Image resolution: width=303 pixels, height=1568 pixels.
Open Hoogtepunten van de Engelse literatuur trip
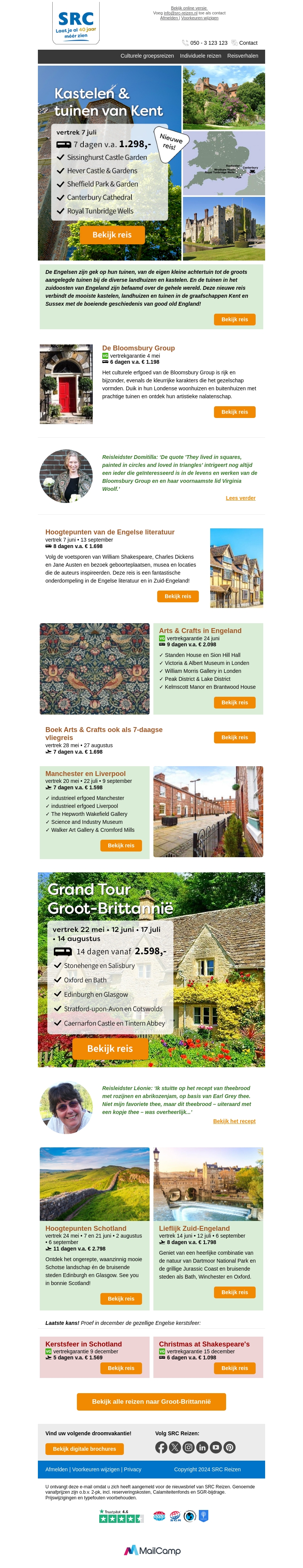(x=178, y=597)
